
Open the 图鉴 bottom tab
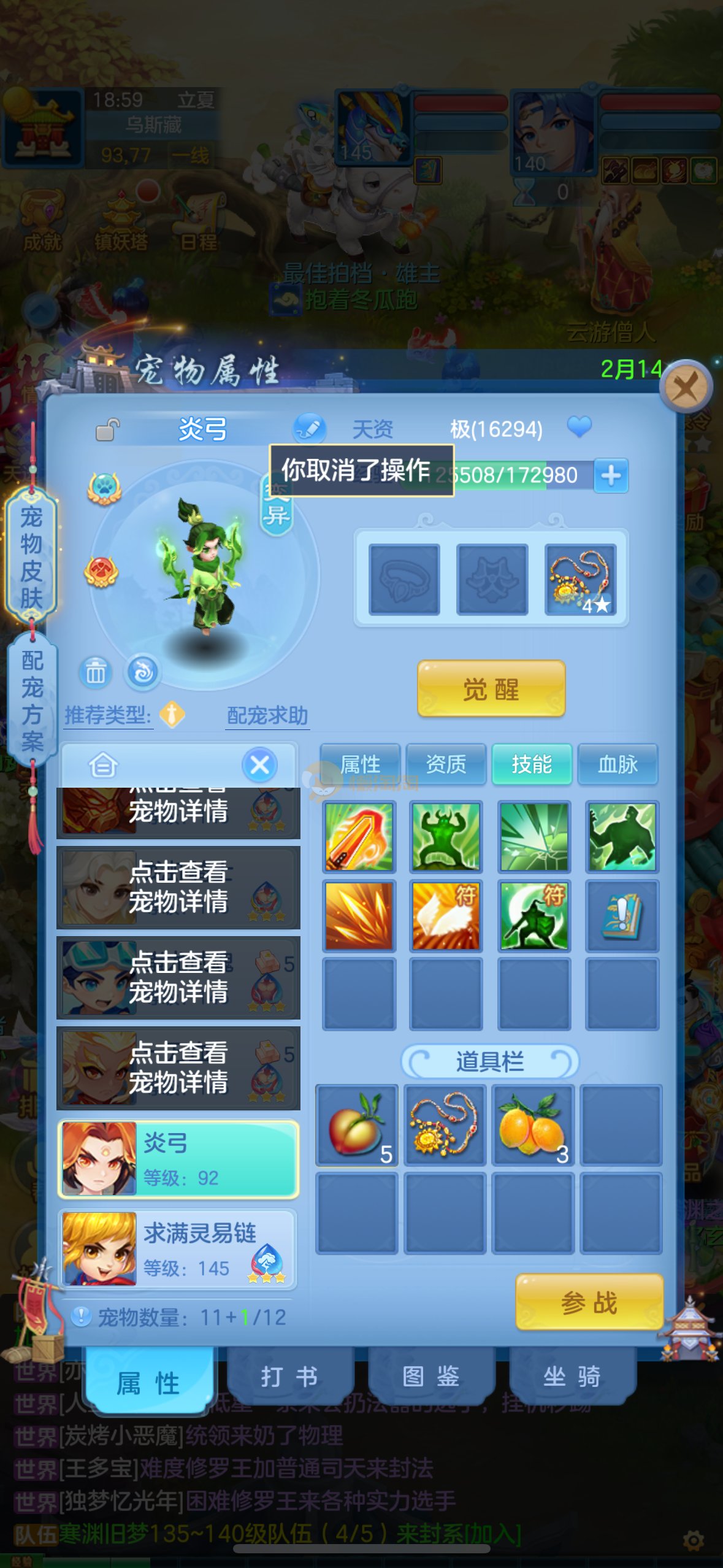click(430, 1377)
